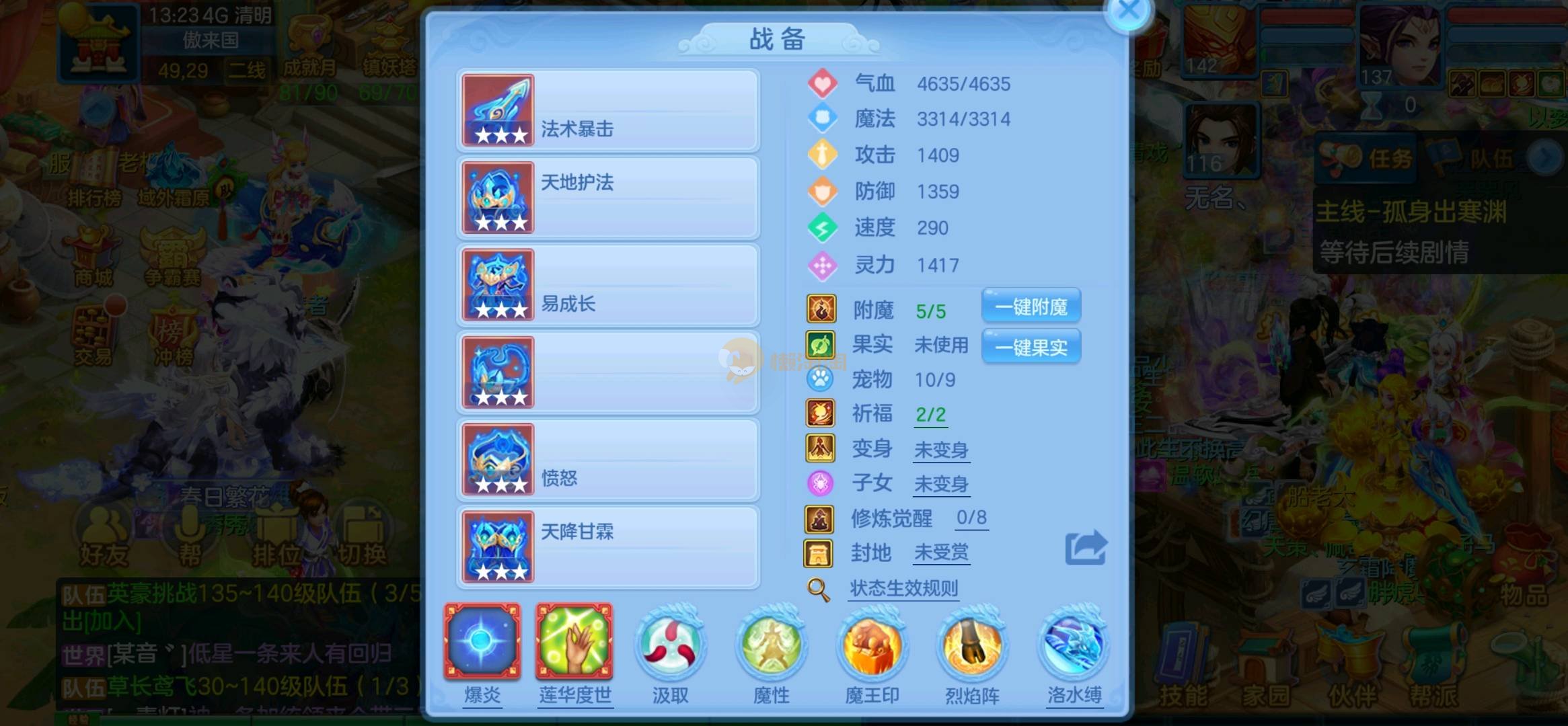Close the 战备 dialog
Viewport: 1568px width, 726px height.
[x=1128, y=12]
